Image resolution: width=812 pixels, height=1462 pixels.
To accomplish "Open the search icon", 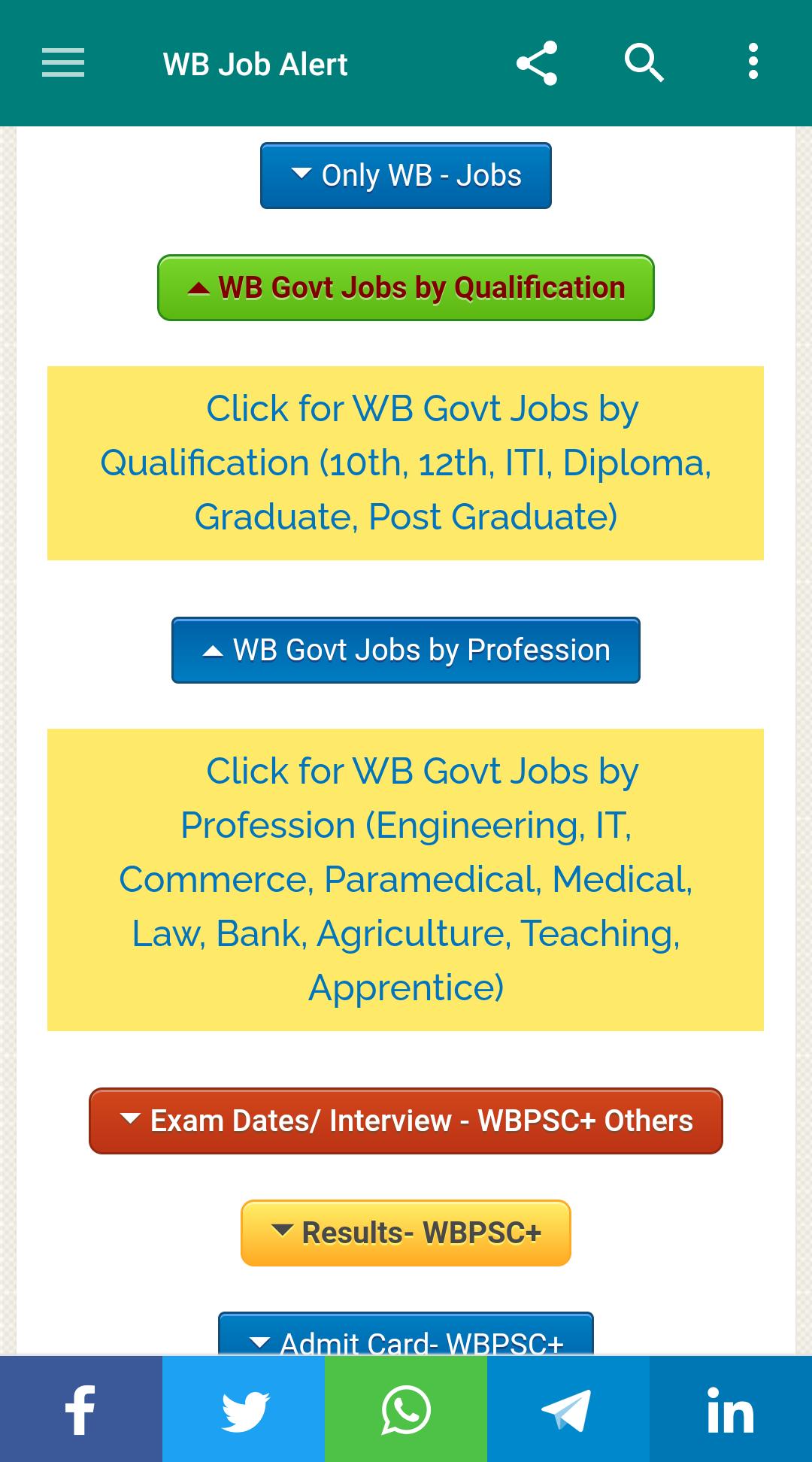I will [644, 63].
